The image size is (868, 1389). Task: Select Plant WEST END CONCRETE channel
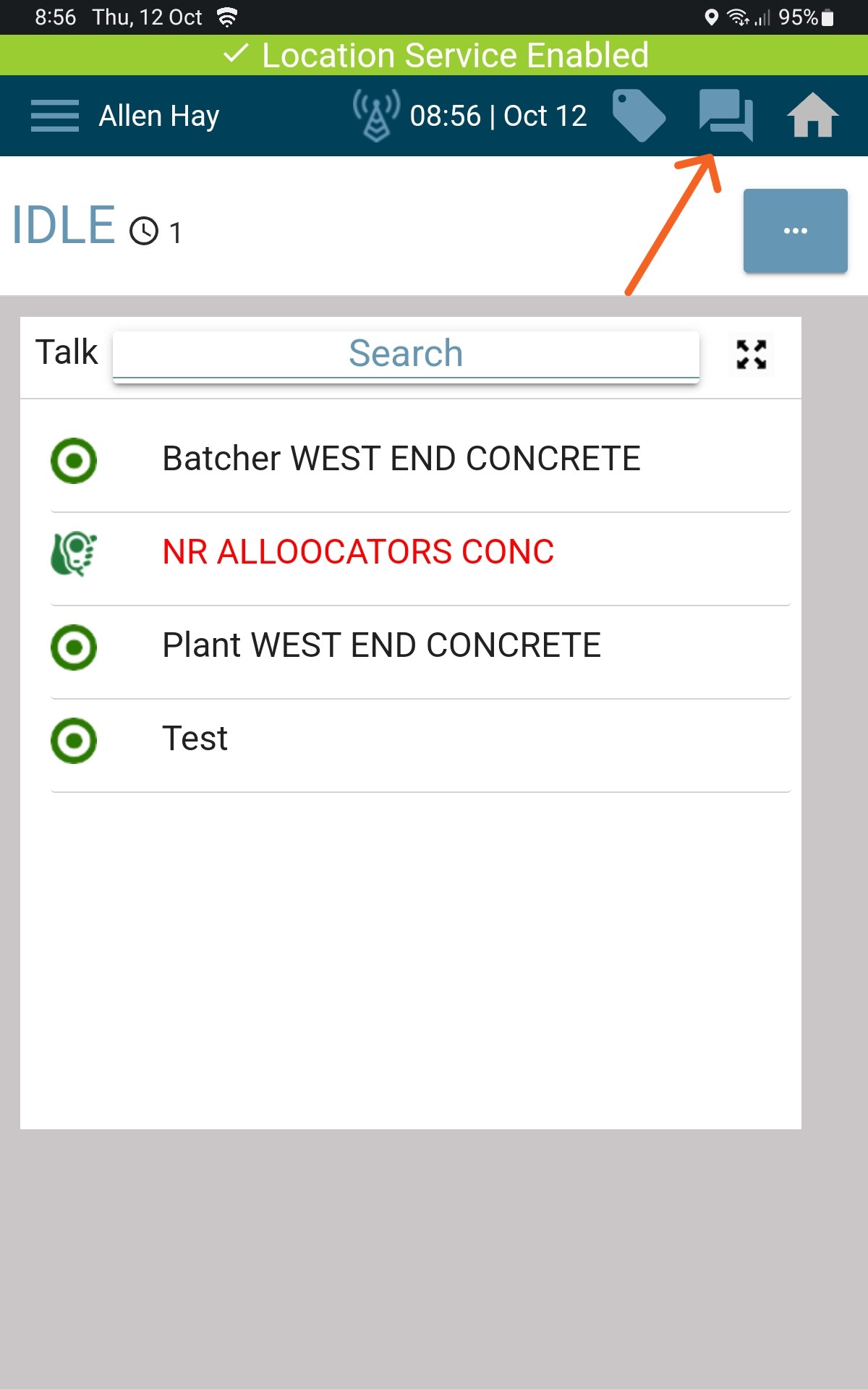(x=381, y=646)
